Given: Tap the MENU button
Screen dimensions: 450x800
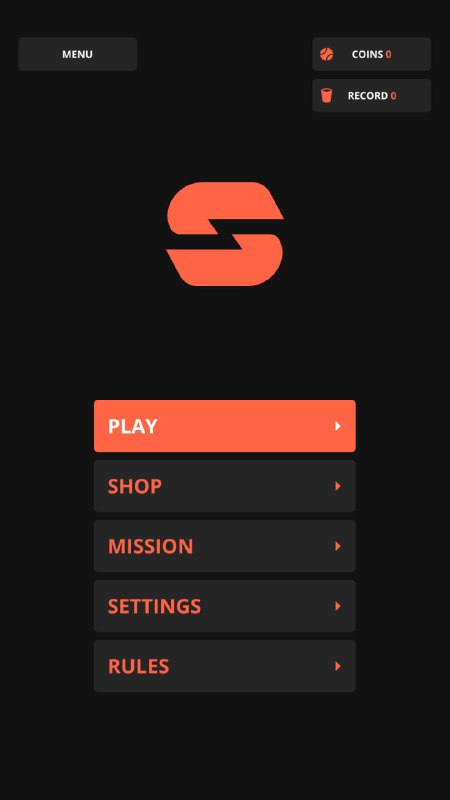Looking at the screenshot, I should click(x=78, y=54).
